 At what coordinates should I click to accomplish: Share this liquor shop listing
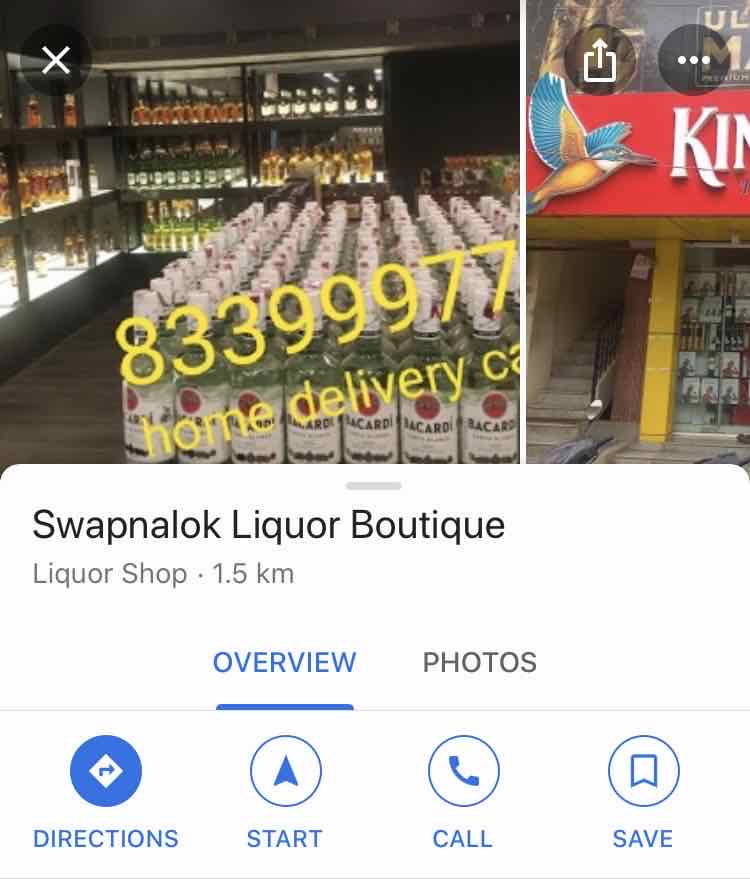(x=599, y=61)
